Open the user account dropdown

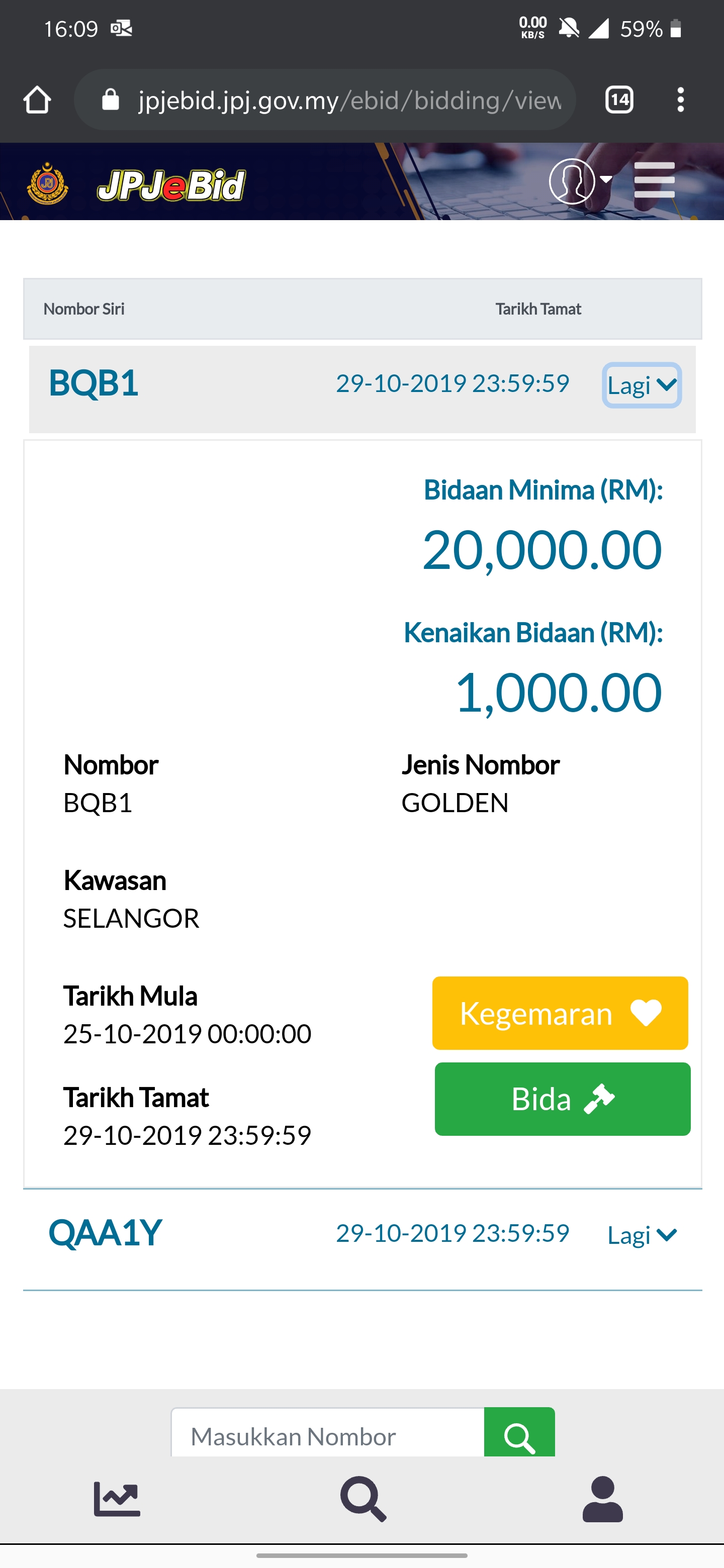pos(580,181)
